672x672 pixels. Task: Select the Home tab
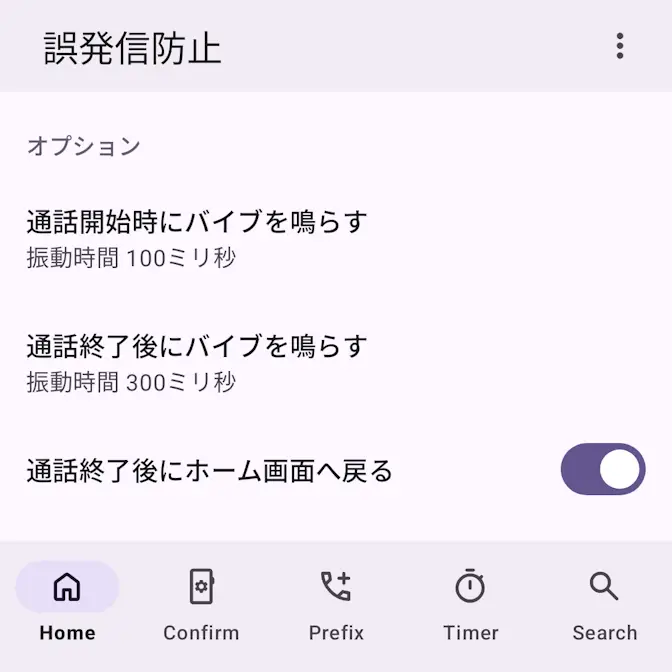[x=67, y=602]
